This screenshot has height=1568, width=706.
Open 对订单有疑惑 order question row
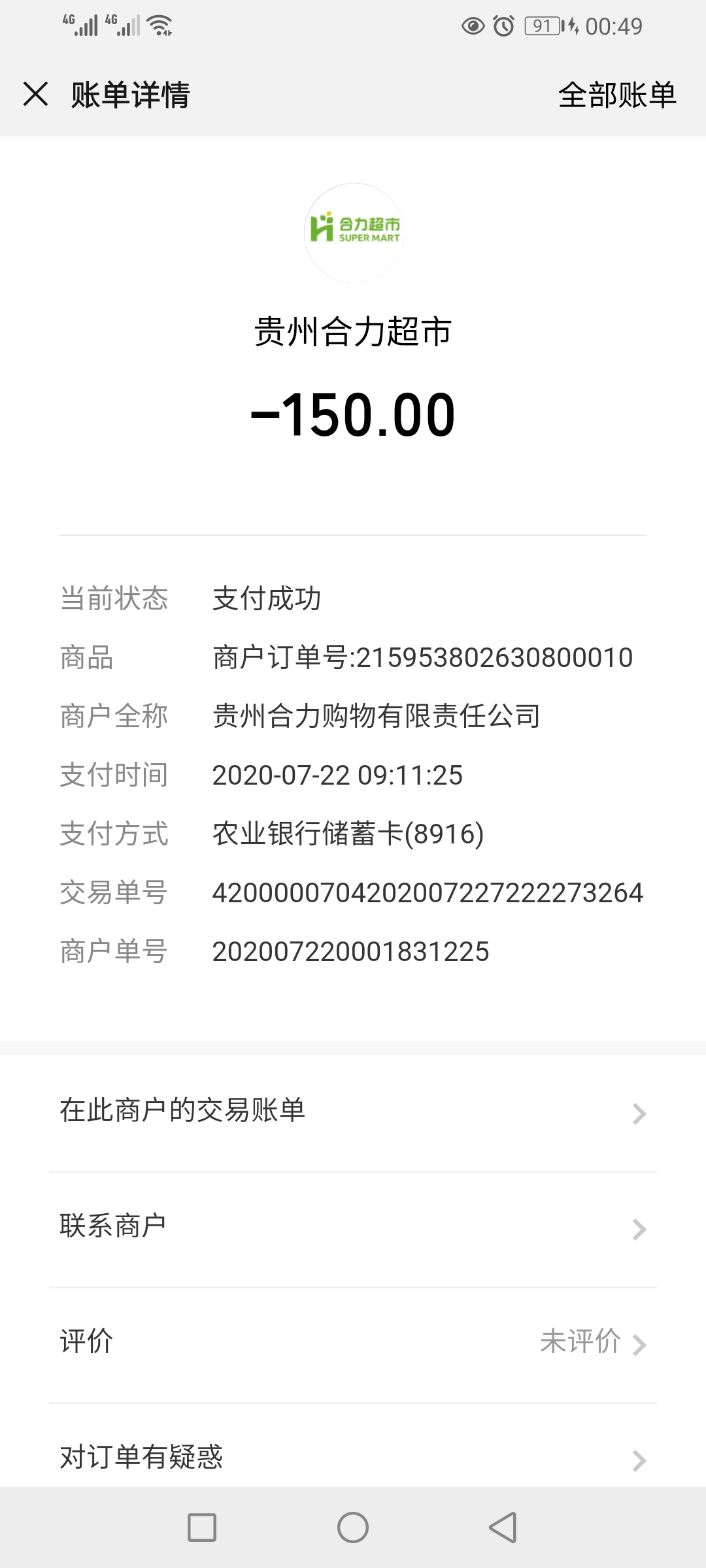click(353, 1457)
